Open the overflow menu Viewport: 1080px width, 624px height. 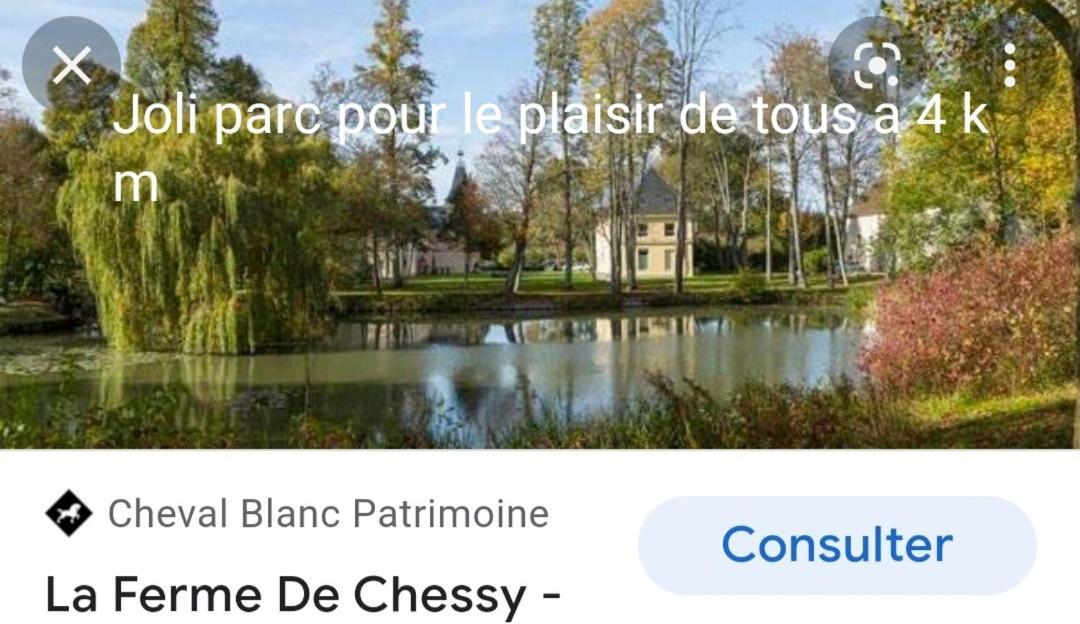[x=1009, y=66]
